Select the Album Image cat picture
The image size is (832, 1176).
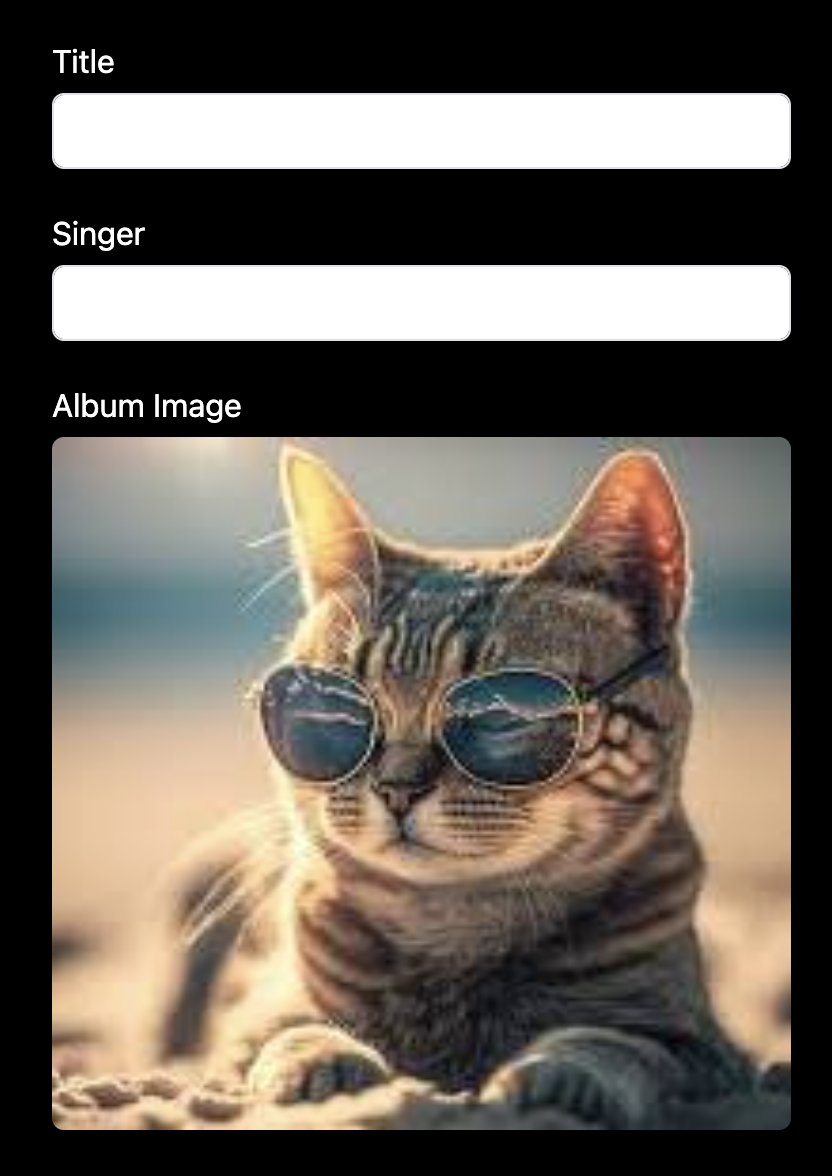pos(421,783)
